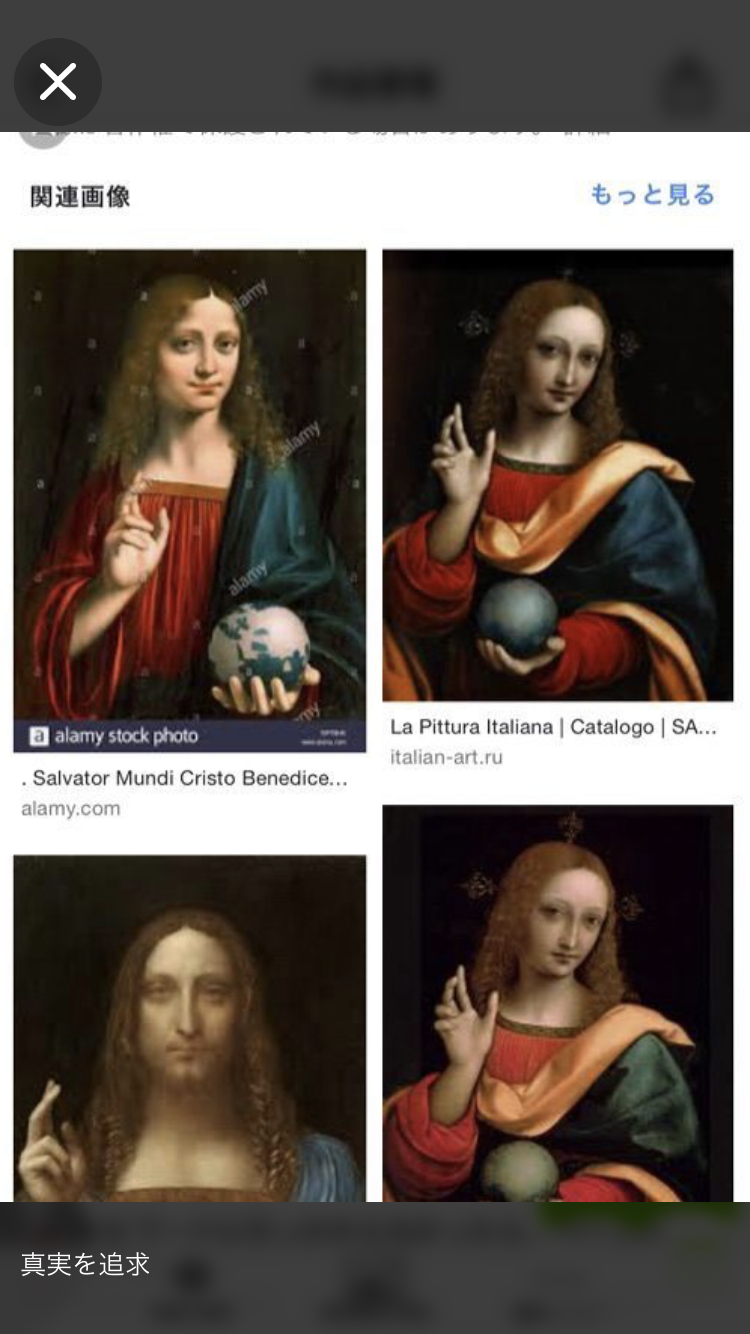Open the La Pittura Italiana Catalogo image

point(557,475)
